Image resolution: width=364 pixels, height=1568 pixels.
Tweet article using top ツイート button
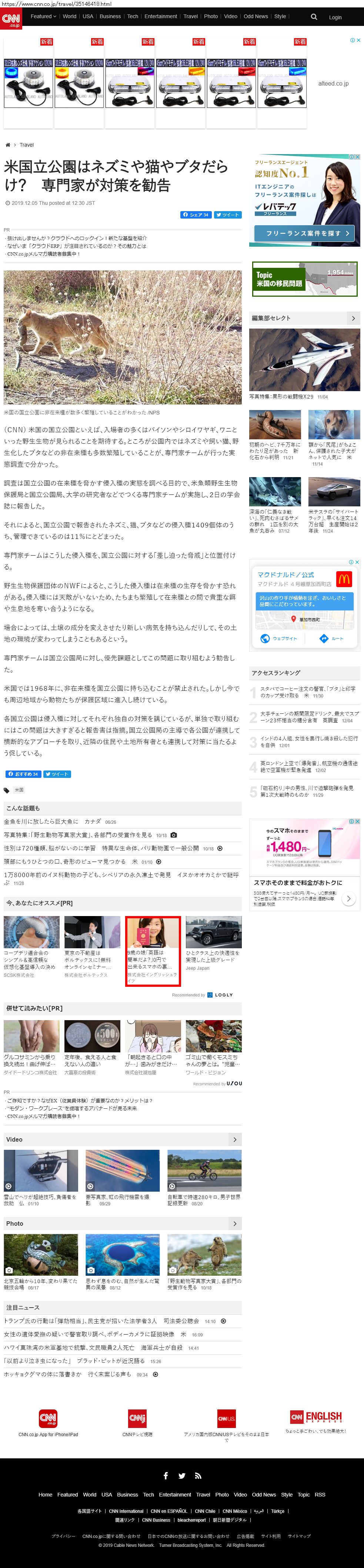pos(228,214)
